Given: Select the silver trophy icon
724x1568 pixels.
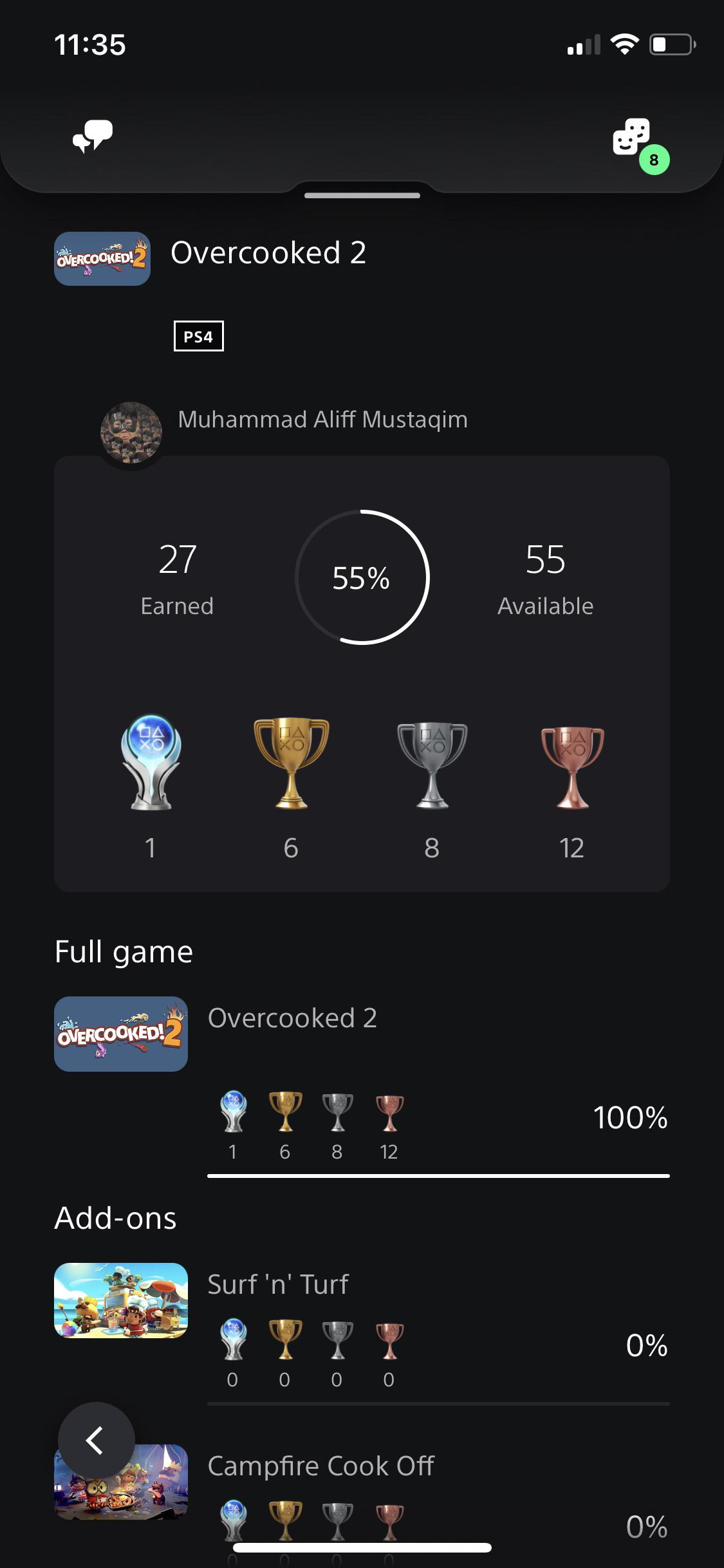Looking at the screenshot, I should click(x=431, y=766).
